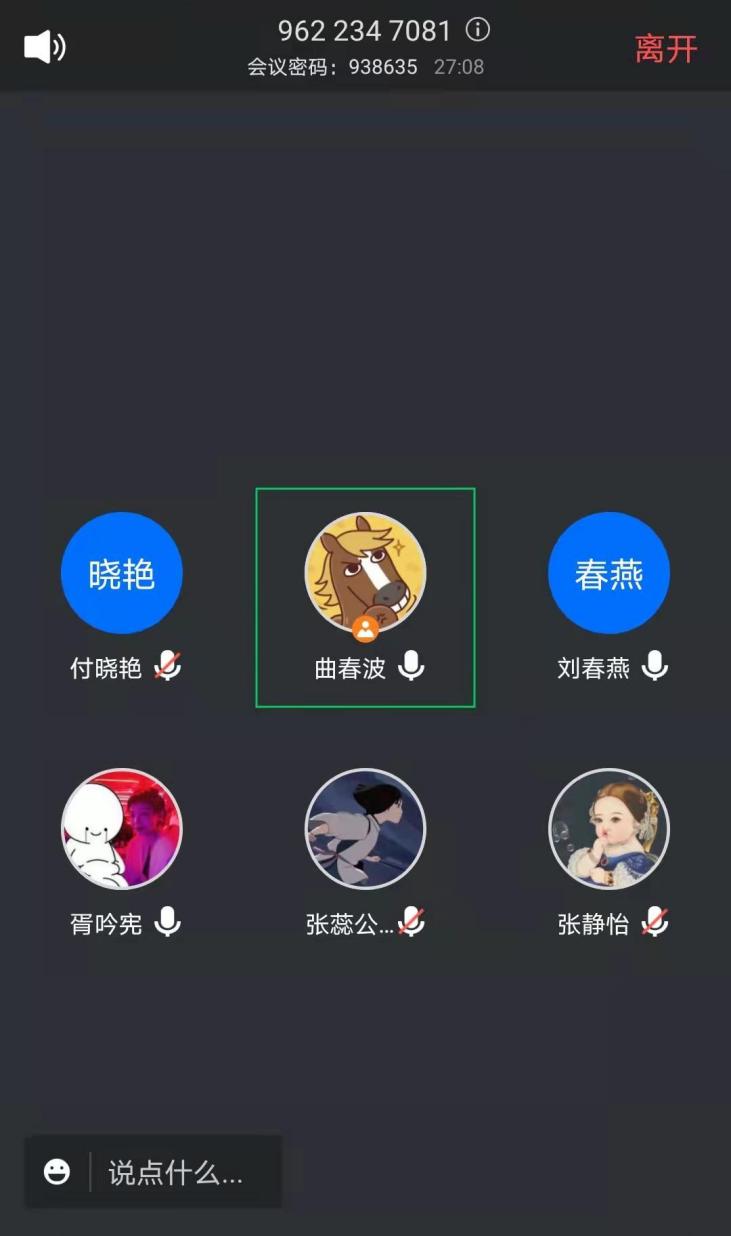The height and width of the screenshot is (1236, 731).
Task: Select participant 付晓艳
Action: pos(122,573)
